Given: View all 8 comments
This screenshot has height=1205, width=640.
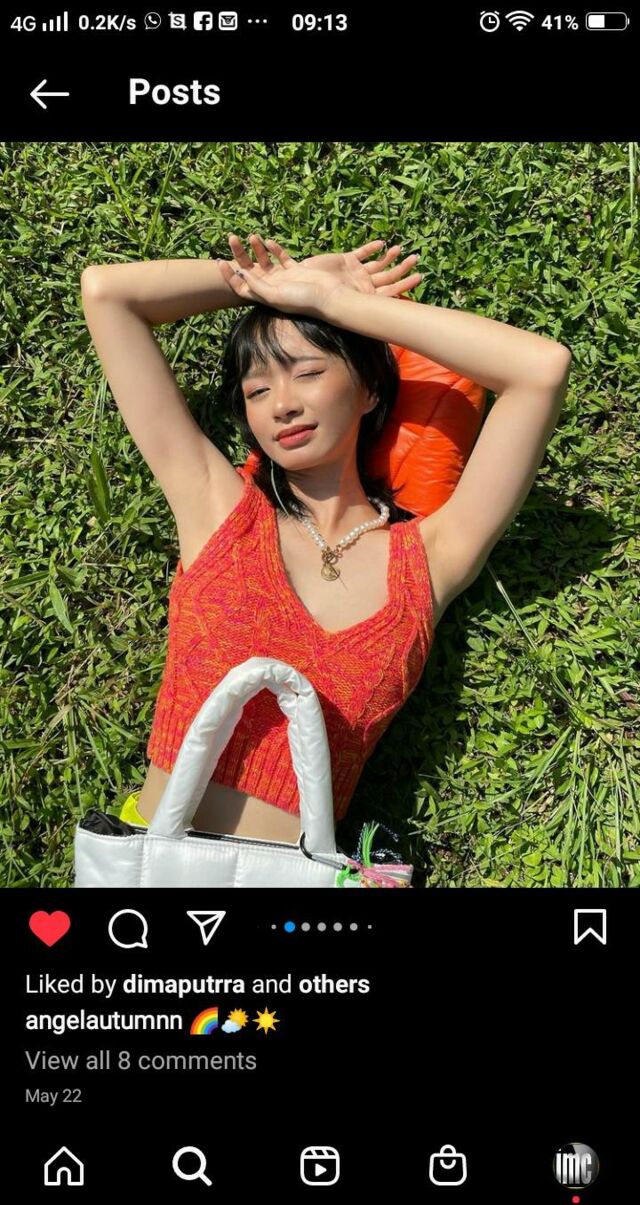Looking at the screenshot, I should click(141, 1060).
